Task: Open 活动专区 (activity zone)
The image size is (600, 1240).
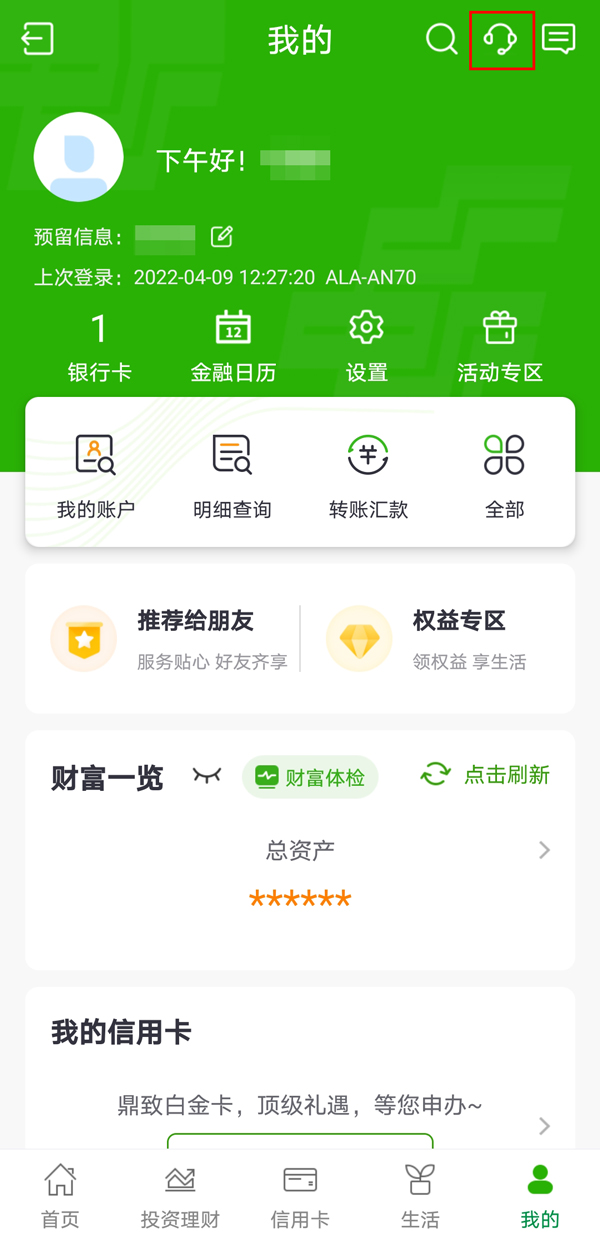Action: (x=500, y=347)
